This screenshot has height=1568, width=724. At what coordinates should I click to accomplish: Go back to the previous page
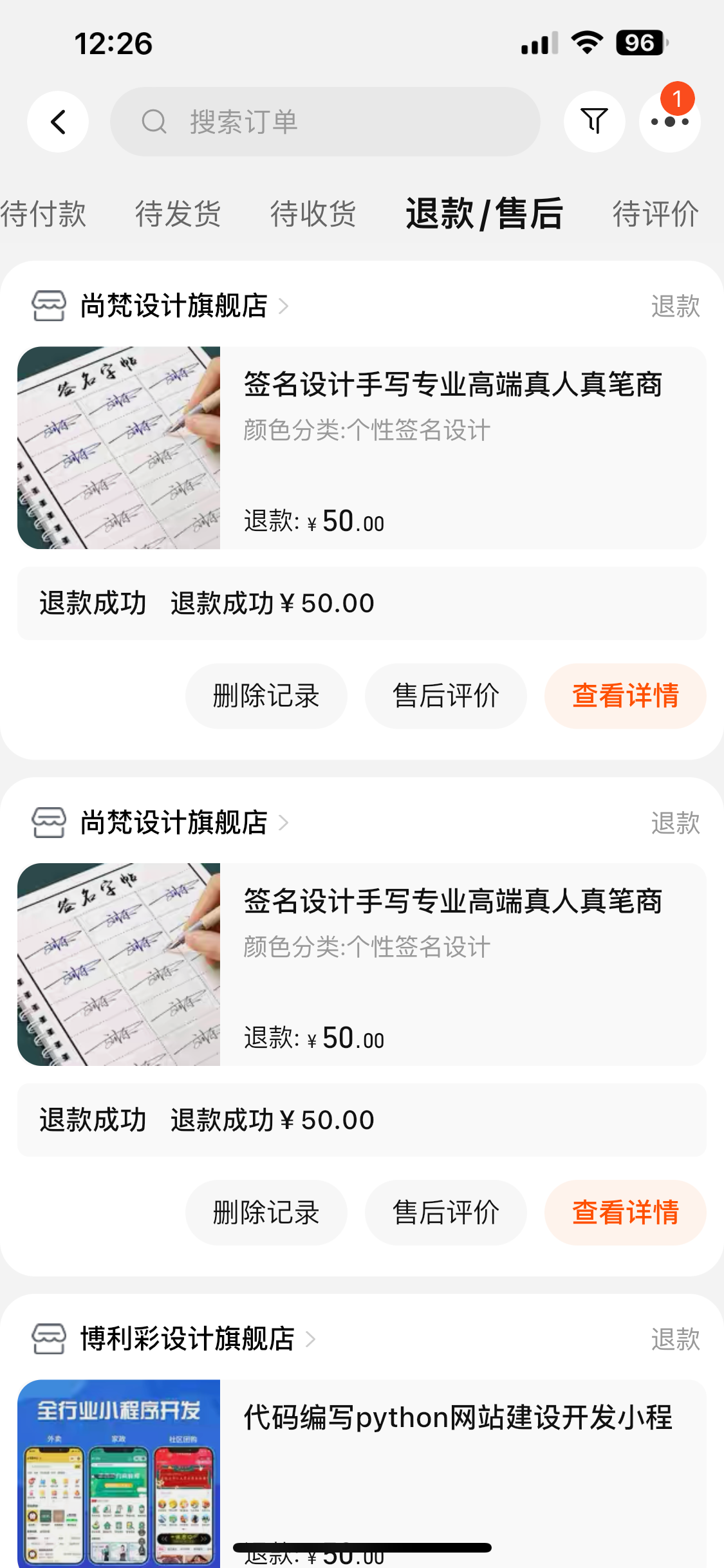point(58,122)
